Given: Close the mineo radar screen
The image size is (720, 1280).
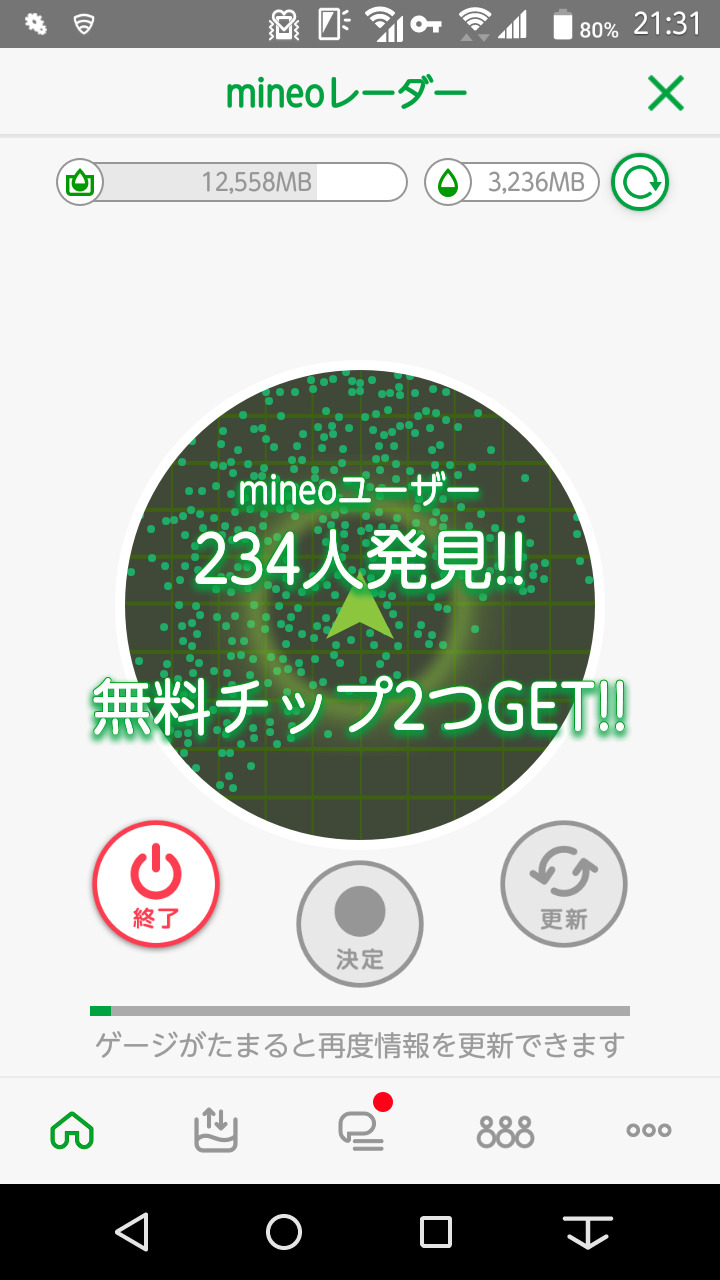Looking at the screenshot, I should (x=665, y=94).
